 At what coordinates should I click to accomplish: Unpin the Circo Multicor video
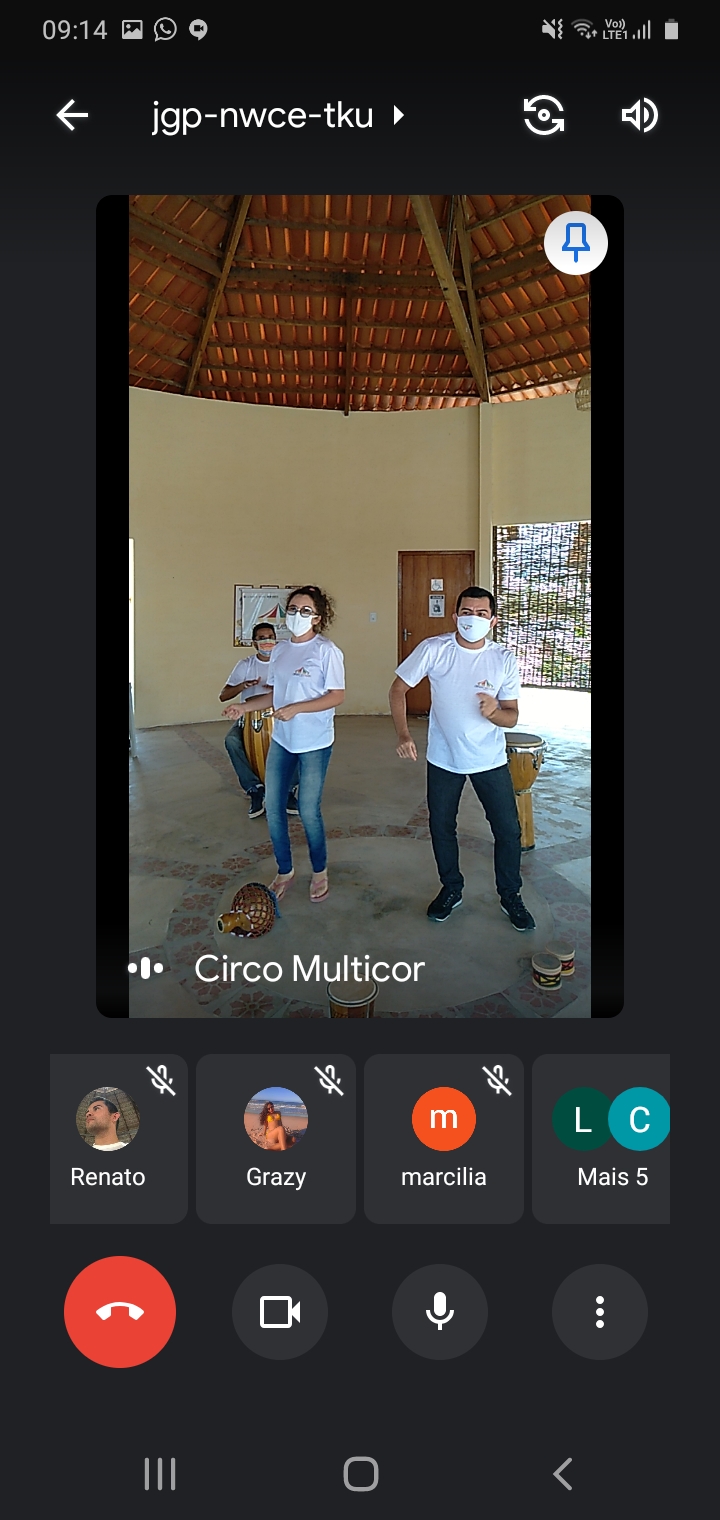tap(576, 243)
